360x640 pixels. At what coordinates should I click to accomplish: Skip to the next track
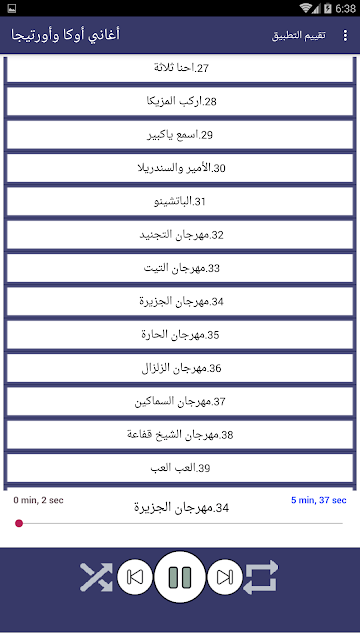tap(225, 577)
